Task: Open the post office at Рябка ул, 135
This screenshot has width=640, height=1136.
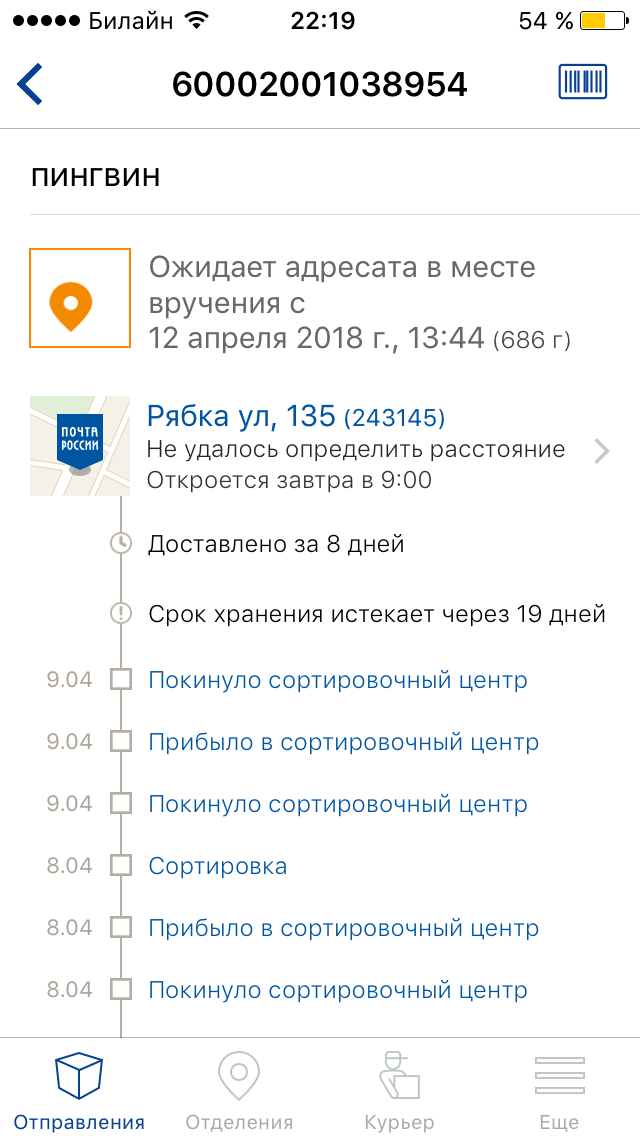Action: tap(320, 446)
